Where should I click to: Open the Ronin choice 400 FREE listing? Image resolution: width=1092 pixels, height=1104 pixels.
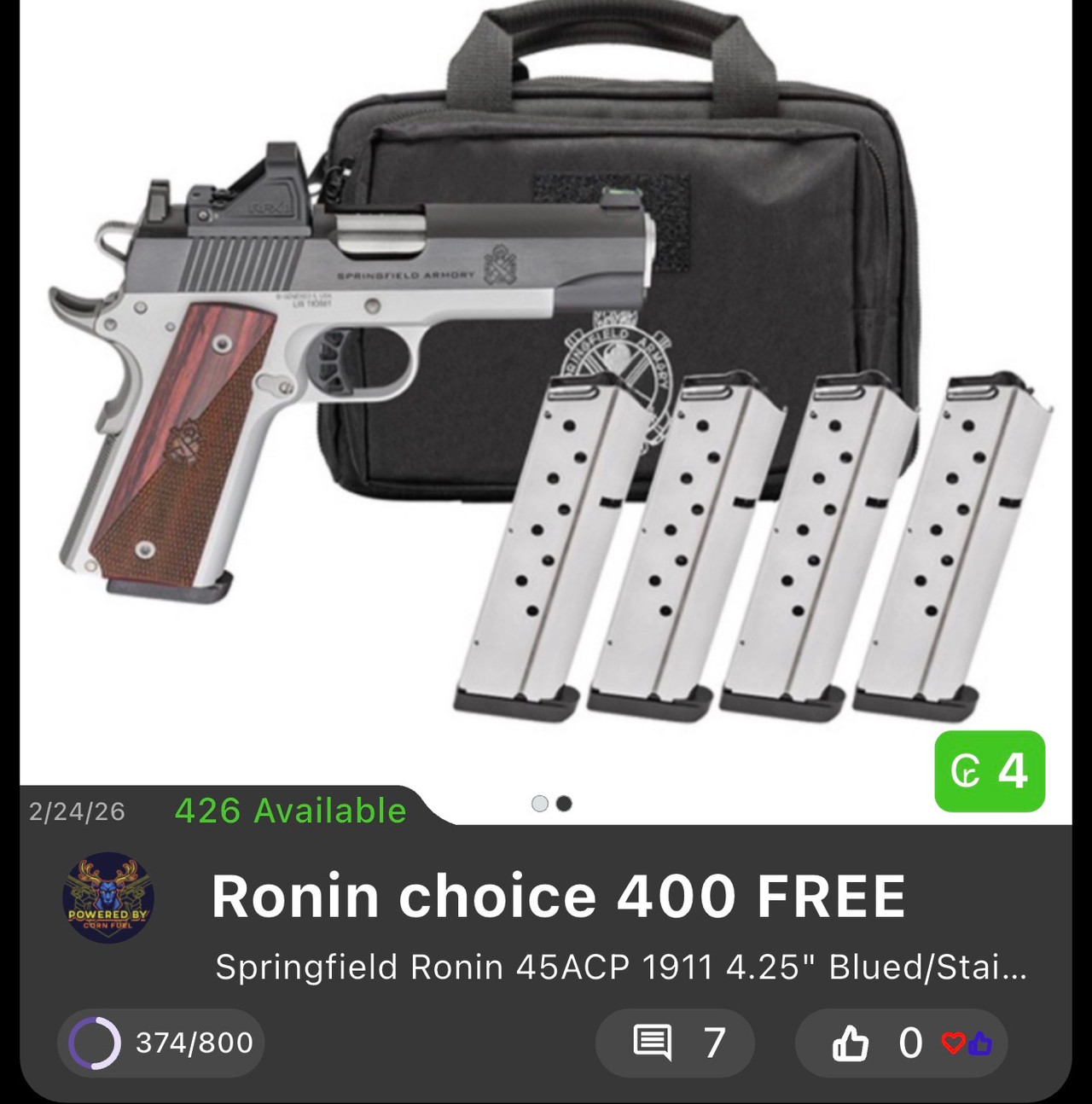tap(558, 897)
